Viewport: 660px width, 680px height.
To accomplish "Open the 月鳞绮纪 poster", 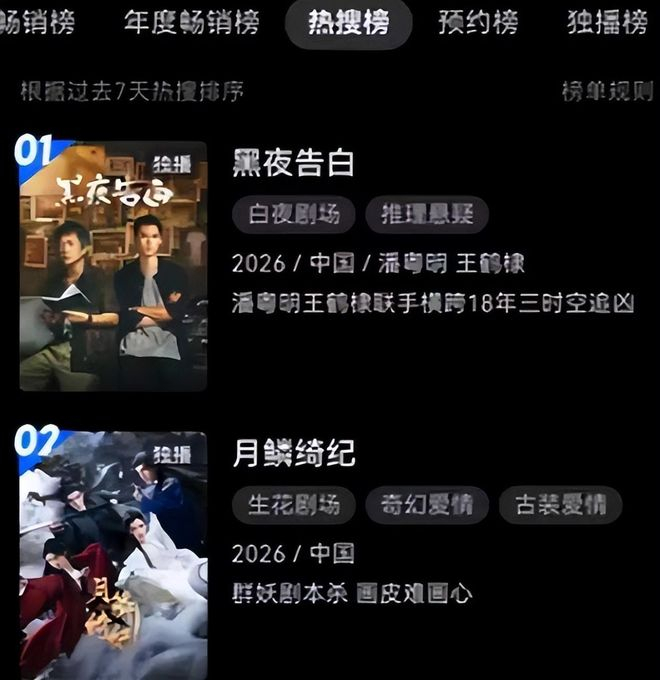I will [x=113, y=555].
